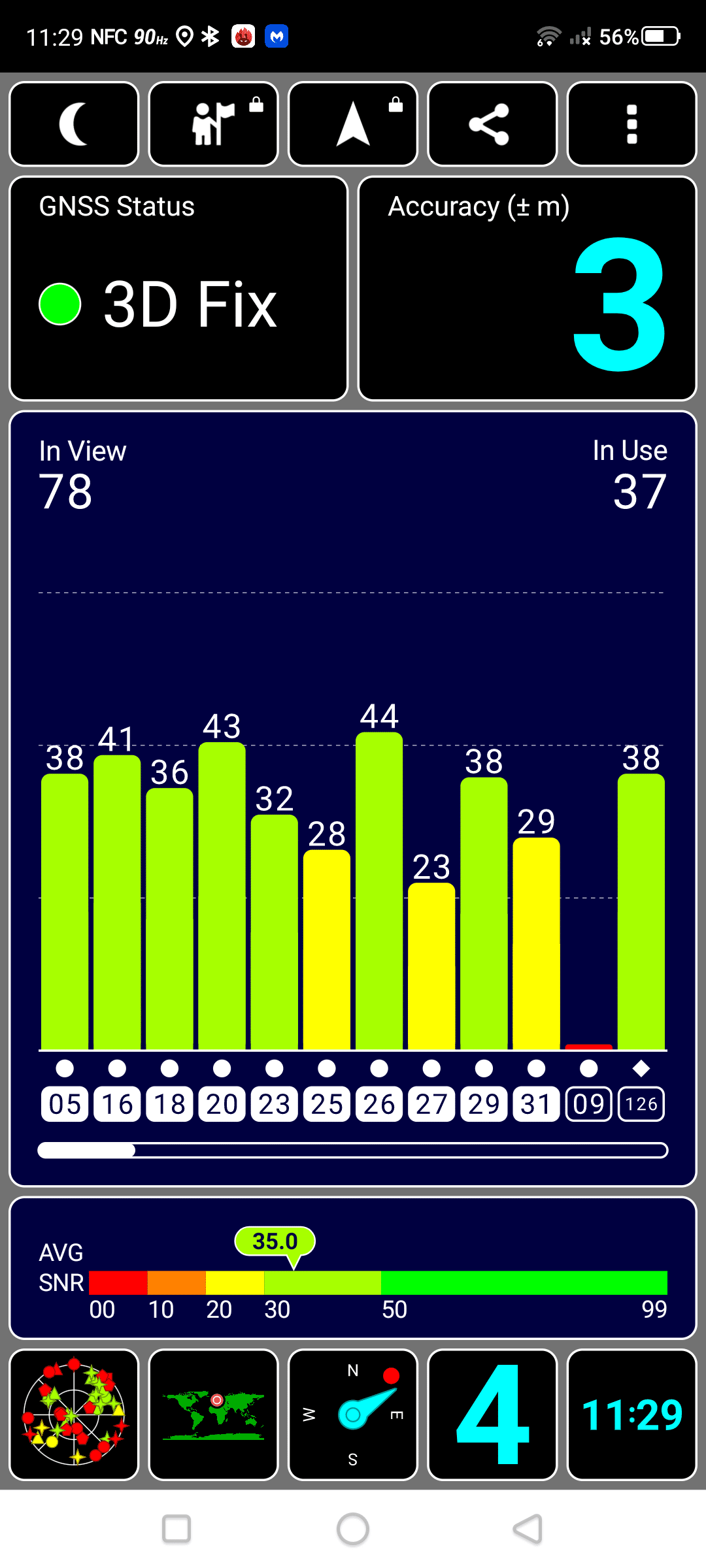706x1568 pixels.
Task: Tap the Accuracy (± m) panel
Action: click(x=528, y=288)
